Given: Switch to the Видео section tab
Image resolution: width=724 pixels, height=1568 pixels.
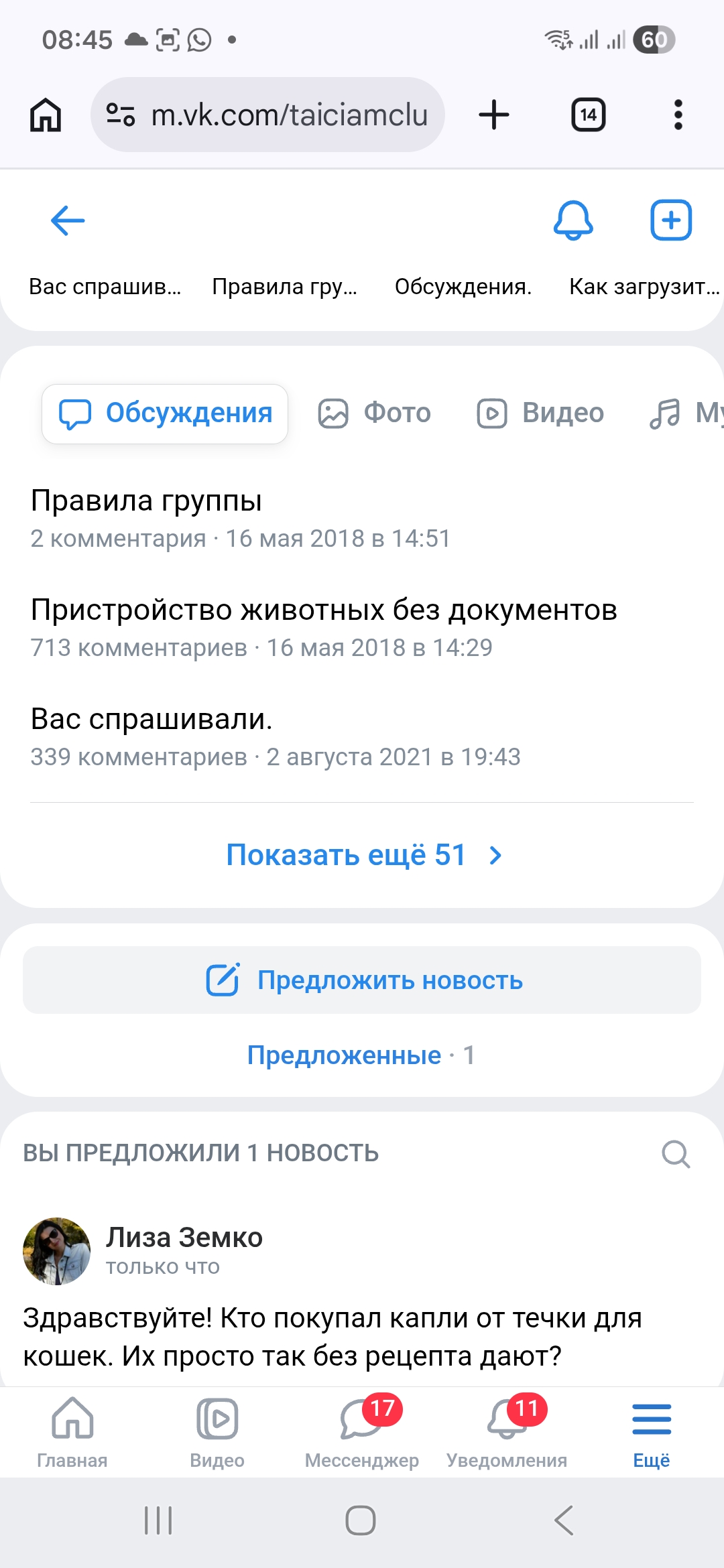Looking at the screenshot, I should (x=540, y=413).
